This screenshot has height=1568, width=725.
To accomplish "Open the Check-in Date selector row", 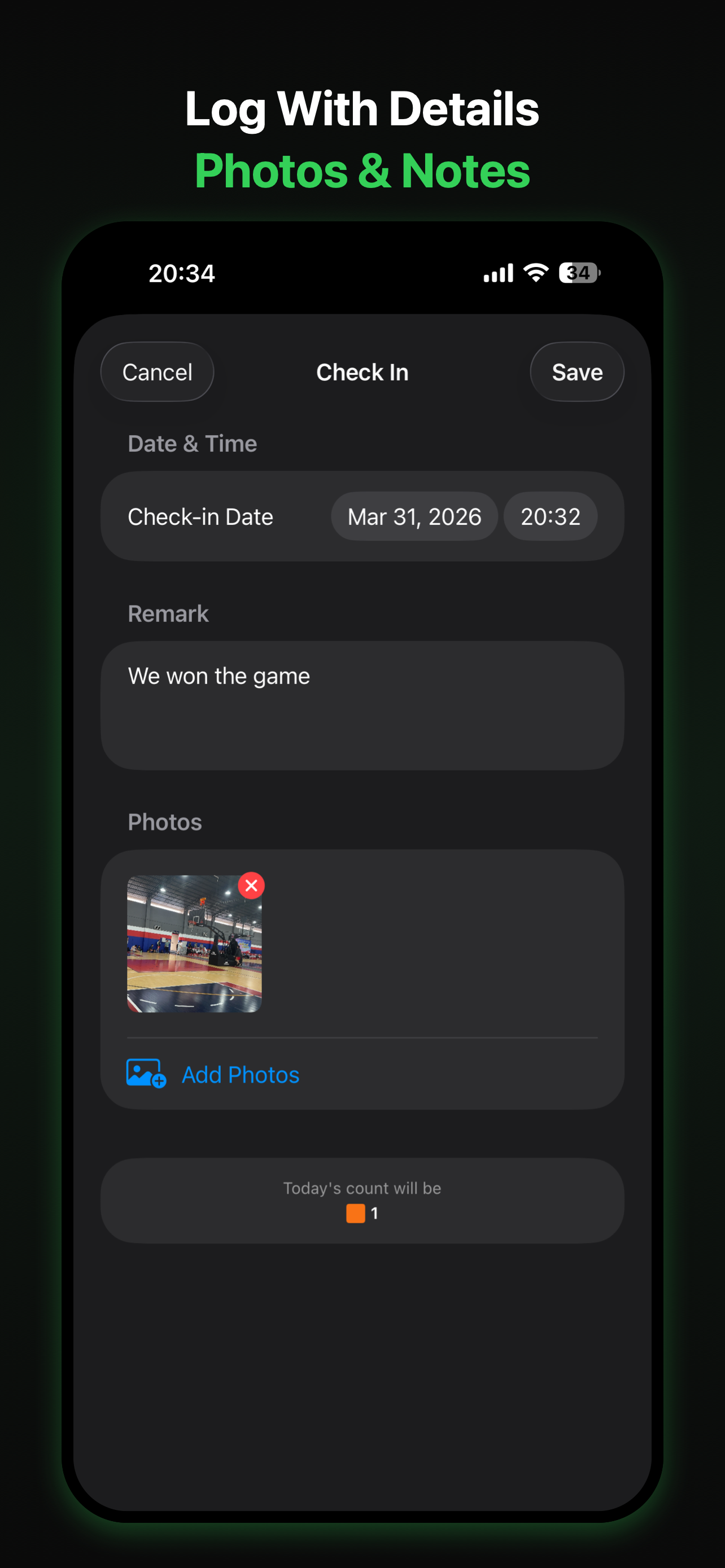I will click(200, 516).
